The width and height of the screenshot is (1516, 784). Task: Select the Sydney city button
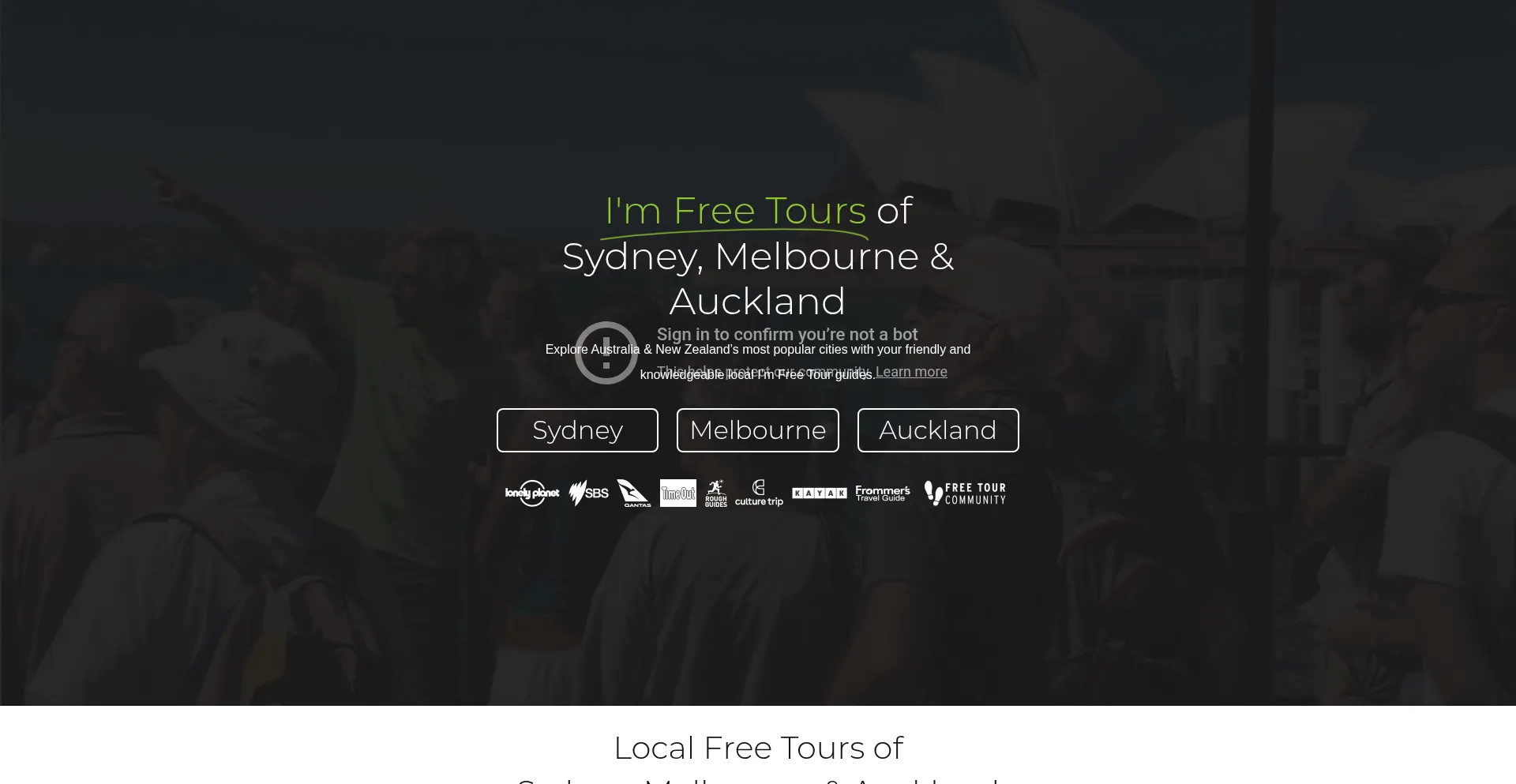[577, 430]
